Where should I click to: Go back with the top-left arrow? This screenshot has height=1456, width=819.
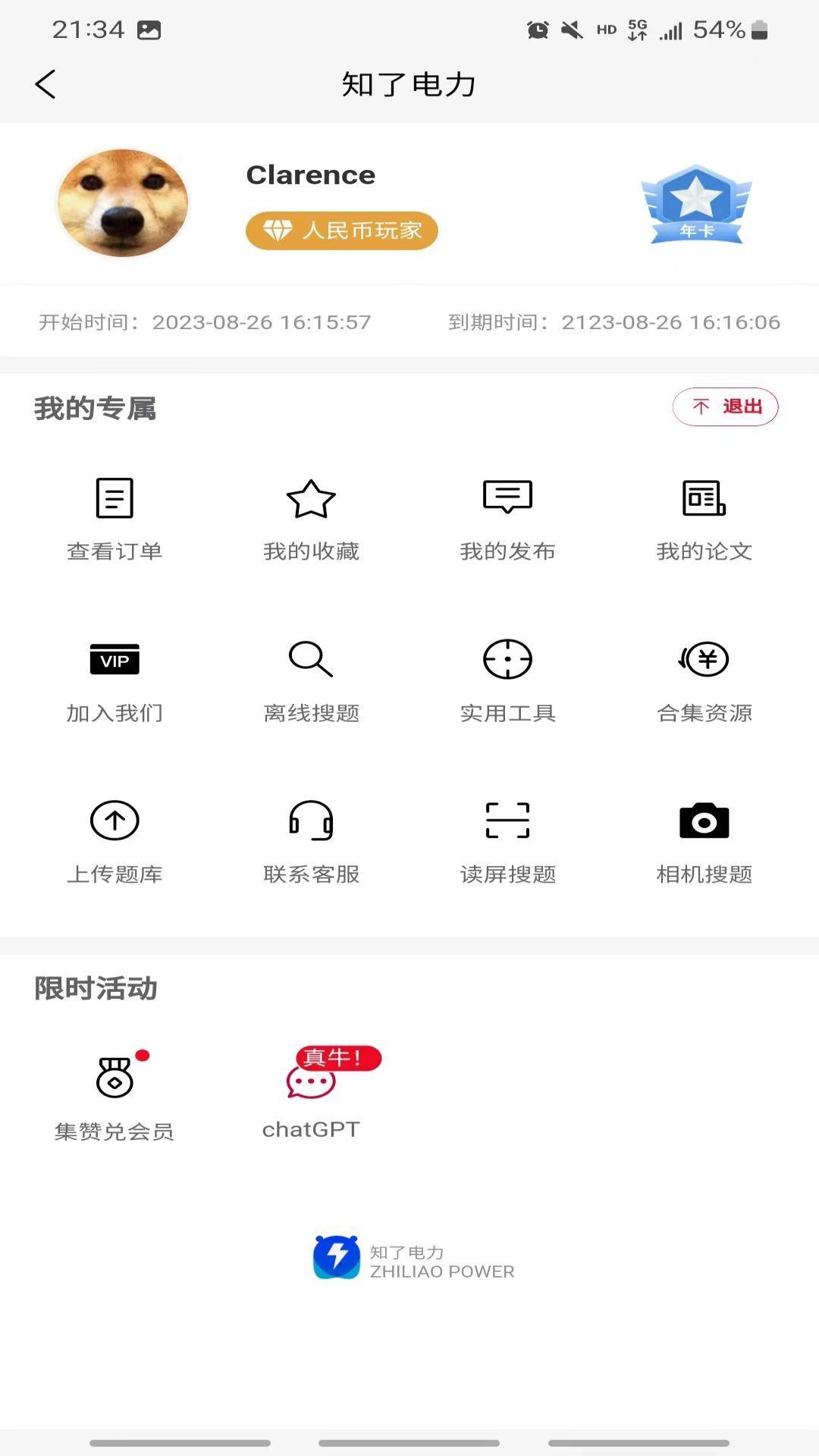pos(45,85)
